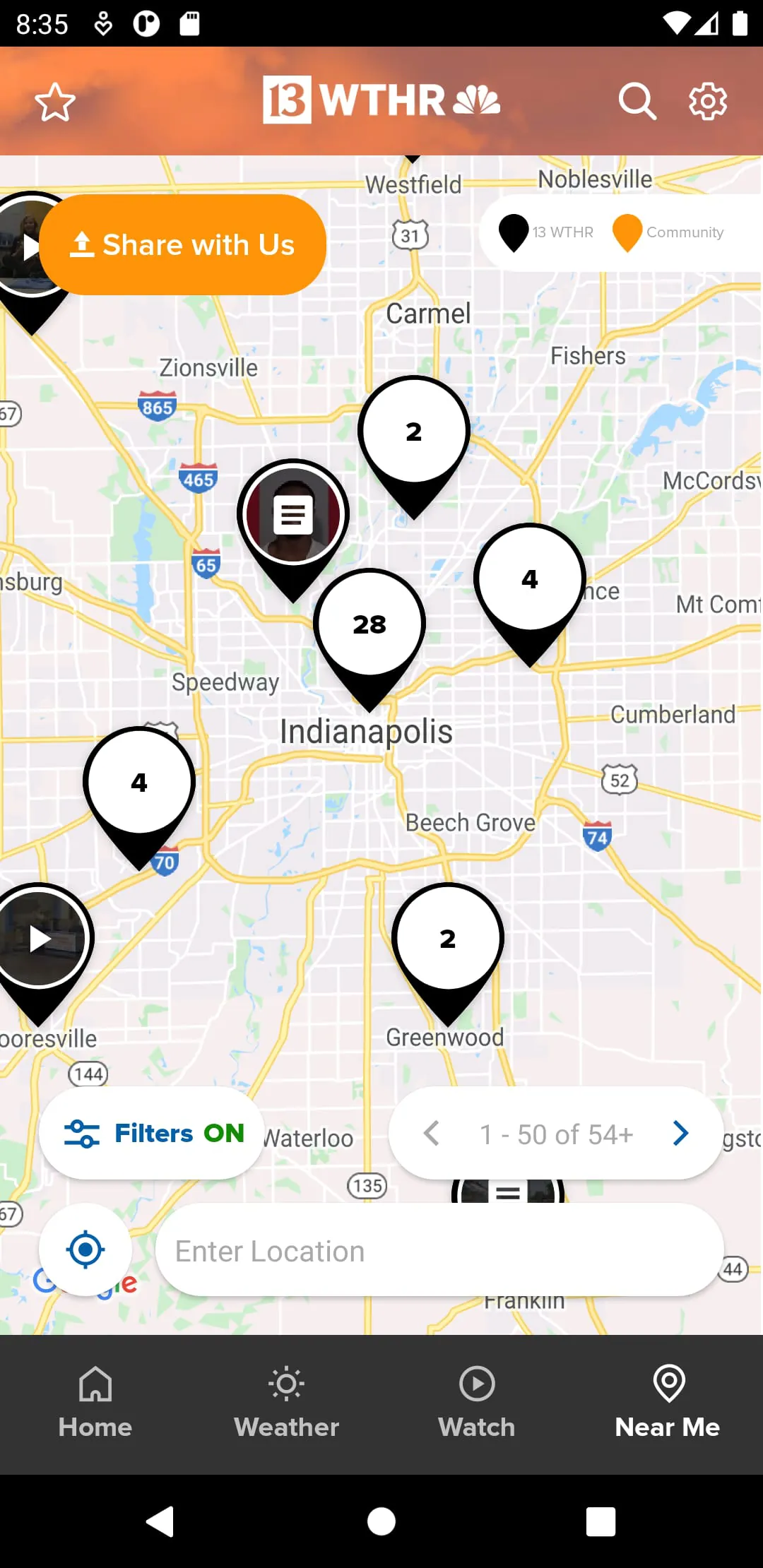Expand the 28-story Indianapolis cluster
The width and height of the screenshot is (763, 1568).
click(369, 624)
